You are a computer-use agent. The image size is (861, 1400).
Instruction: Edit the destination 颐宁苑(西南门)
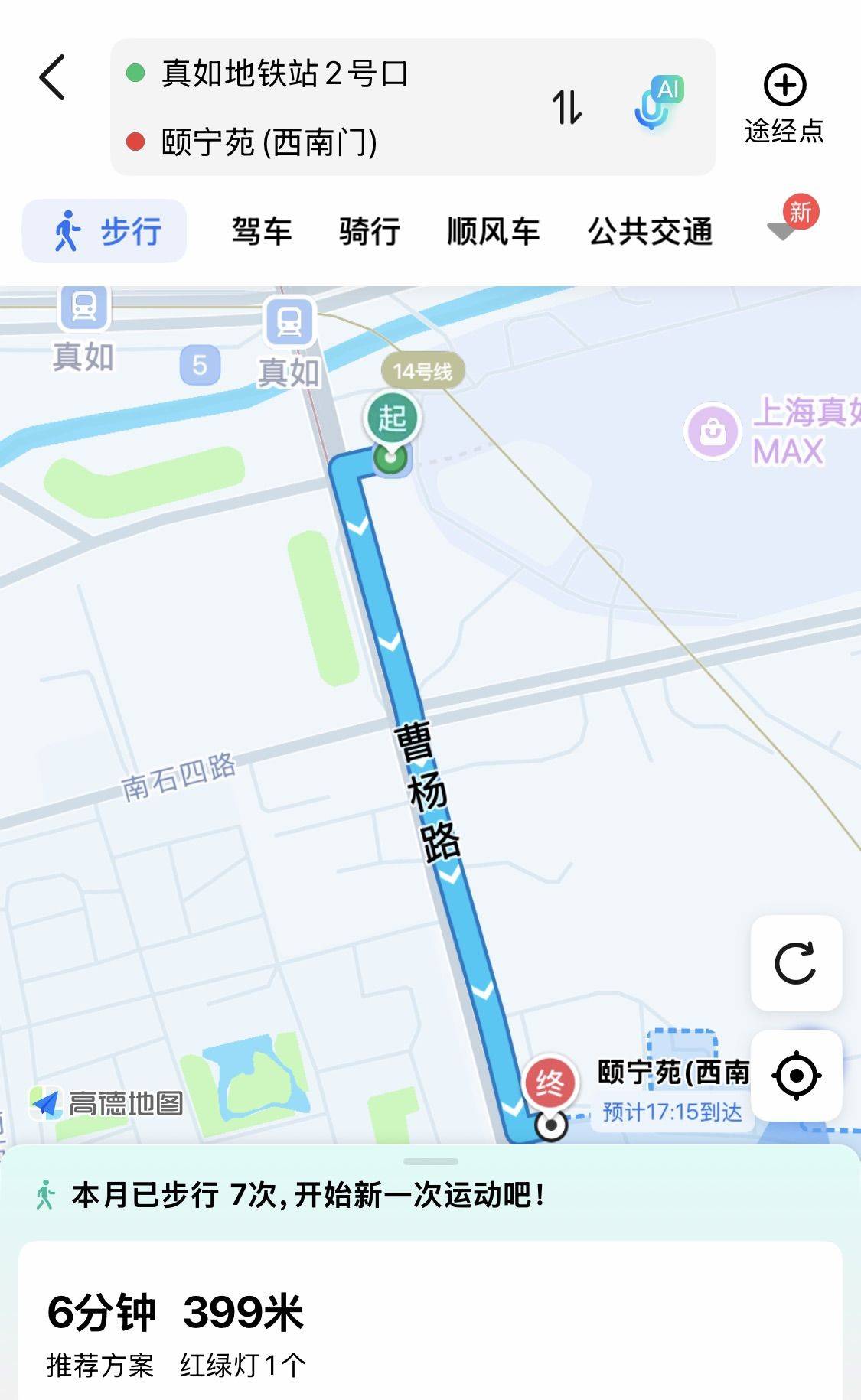[269, 142]
